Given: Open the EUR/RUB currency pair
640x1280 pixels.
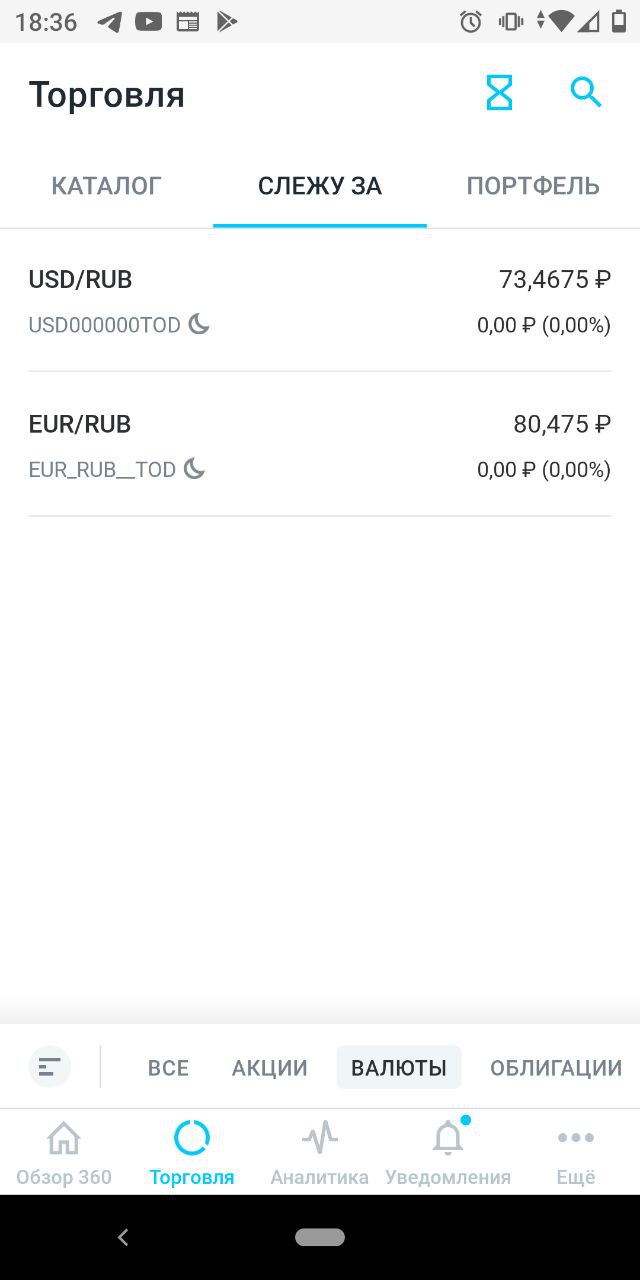Looking at the screenshot, I should click(x=320, y=445).
